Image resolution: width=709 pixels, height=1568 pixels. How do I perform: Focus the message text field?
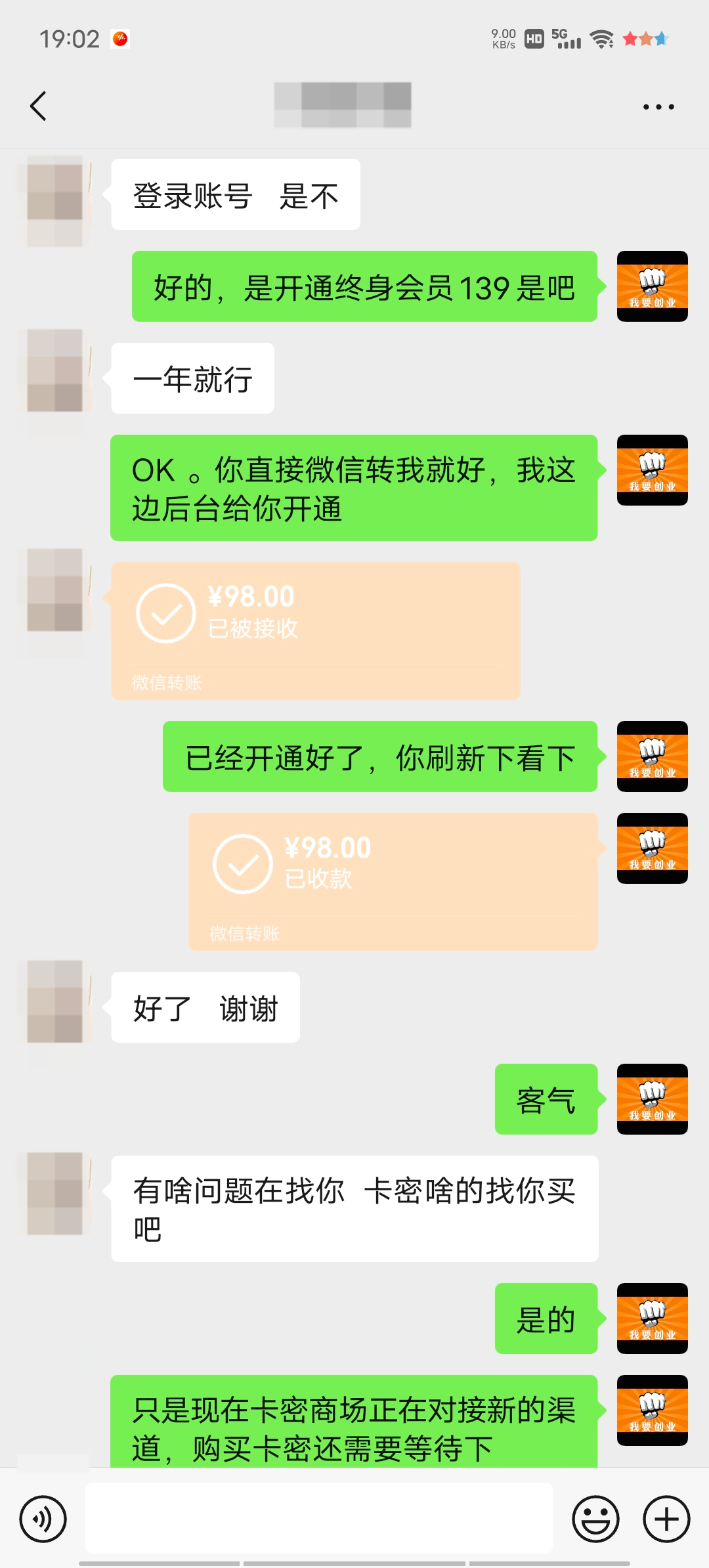point(318,1519)
